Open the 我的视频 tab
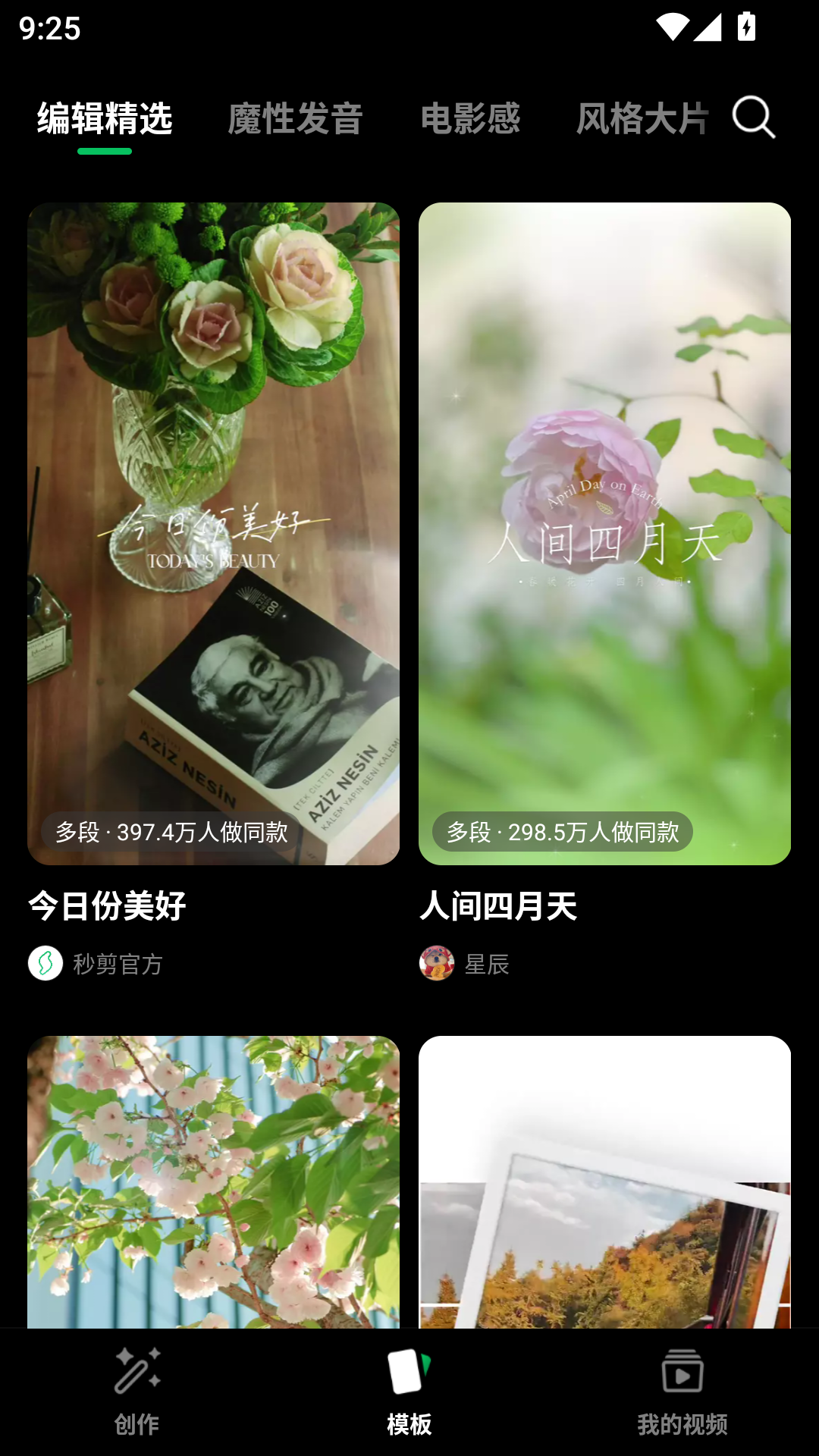The image size is (819, 1456). pos(682,1392)
